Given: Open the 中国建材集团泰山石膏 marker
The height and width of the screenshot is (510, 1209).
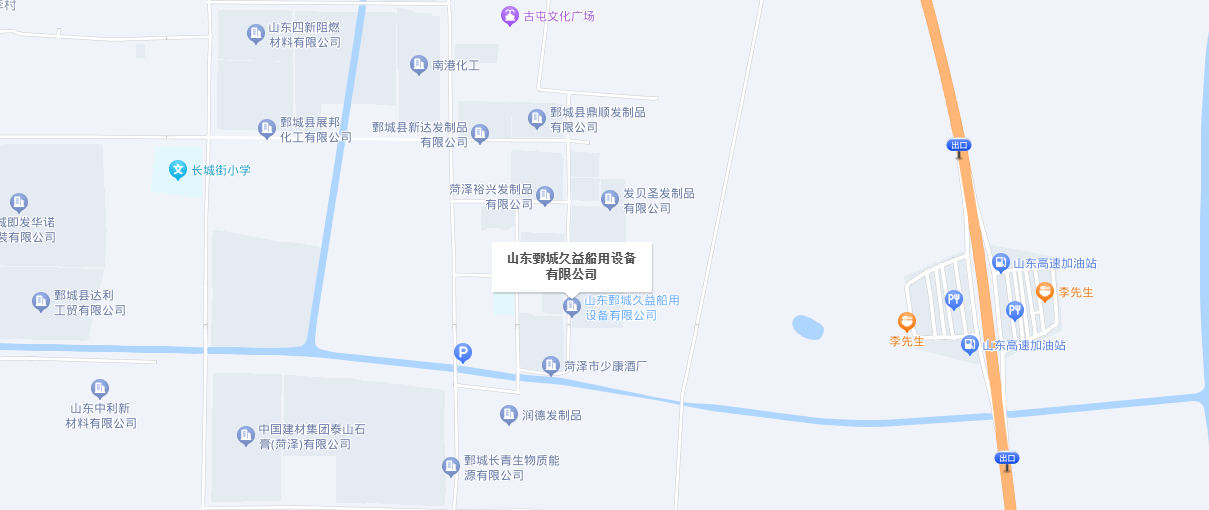Looking at the screenshot, I should click(x=245, y=435).
